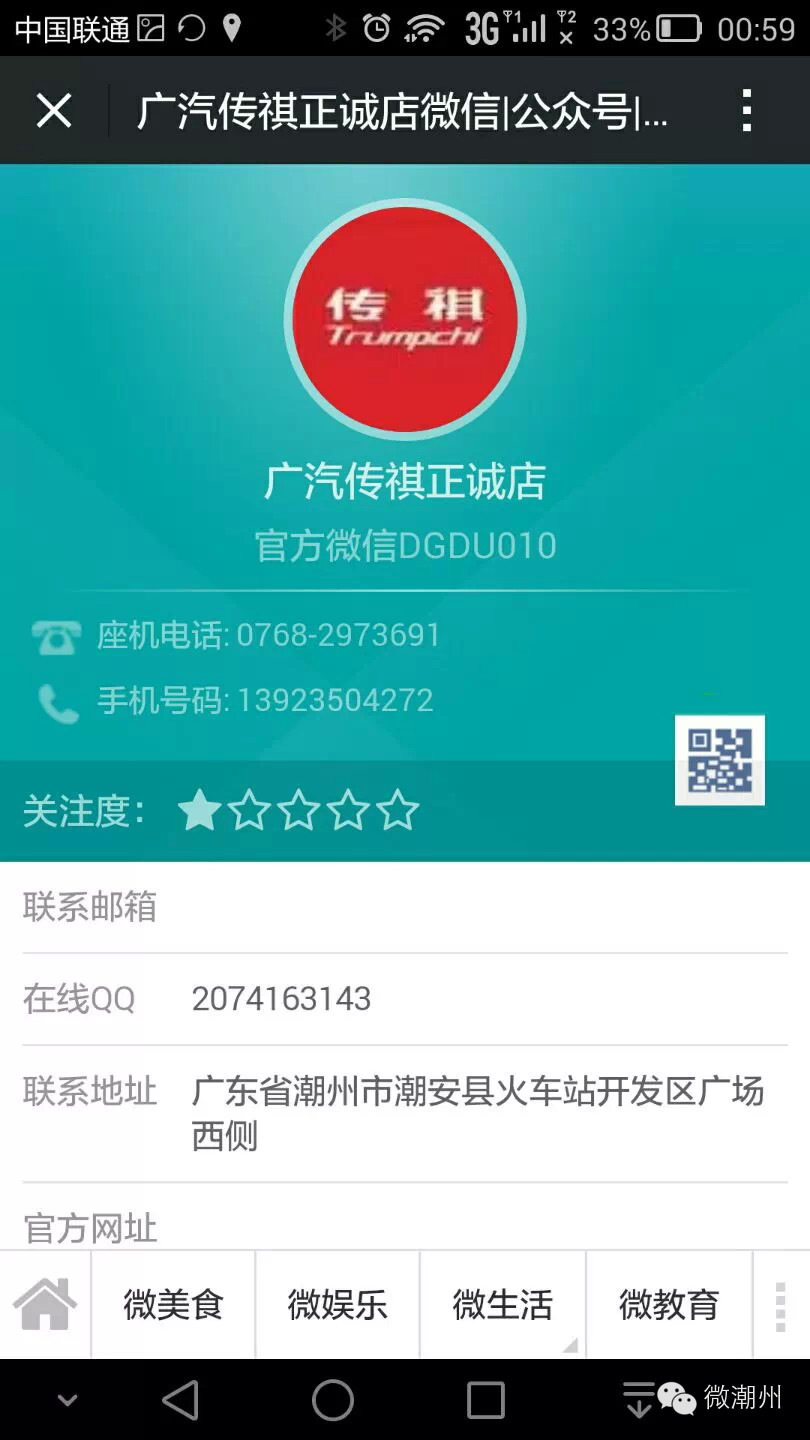Image resolution: width=810 pixels, height=1440 pixels.
Task: Expand the 微生活 menu
Action: tap(503, 1304)
